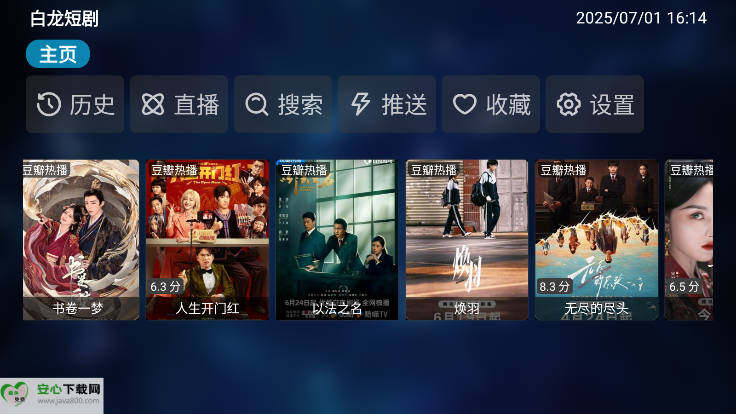Open the drama 书卷一梦
Screen dimensions: 736x414
[82, 240]
